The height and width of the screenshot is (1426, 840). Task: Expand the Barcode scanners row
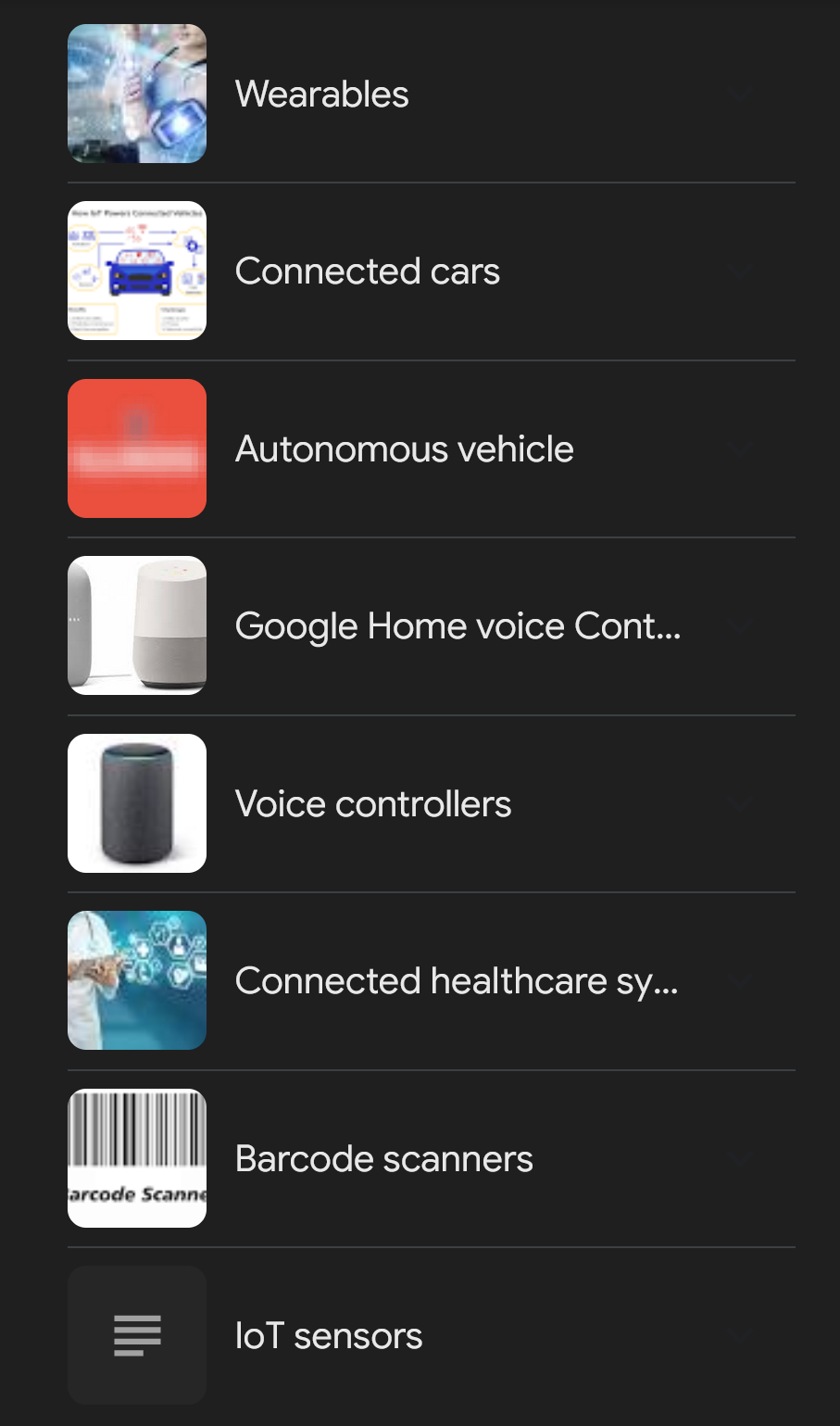(739, 1159)
